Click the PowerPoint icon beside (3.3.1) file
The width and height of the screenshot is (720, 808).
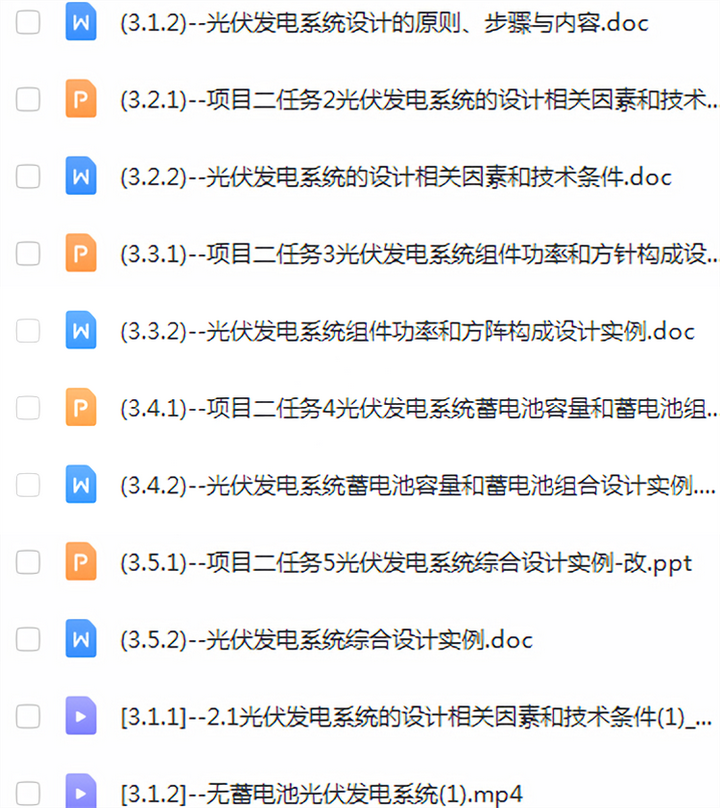[80, 253]
